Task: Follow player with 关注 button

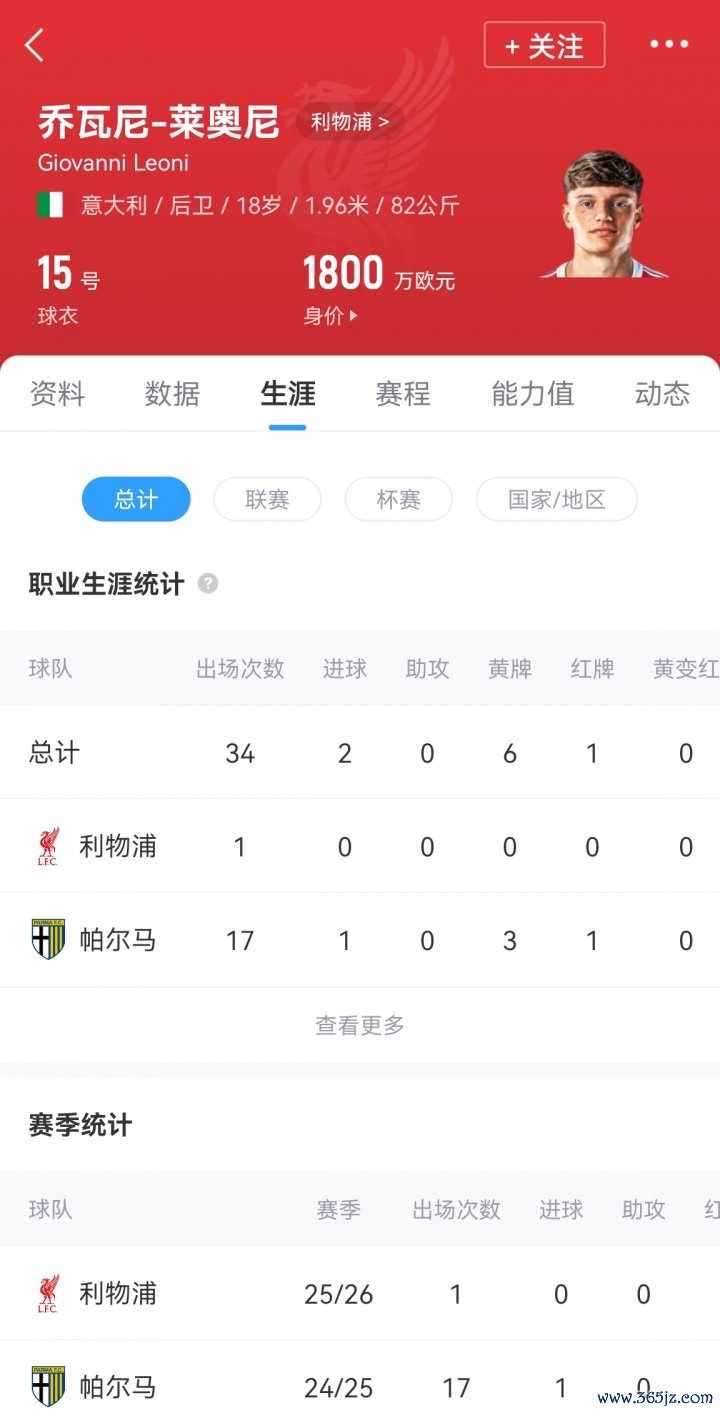Action: (x=544, y=46)
